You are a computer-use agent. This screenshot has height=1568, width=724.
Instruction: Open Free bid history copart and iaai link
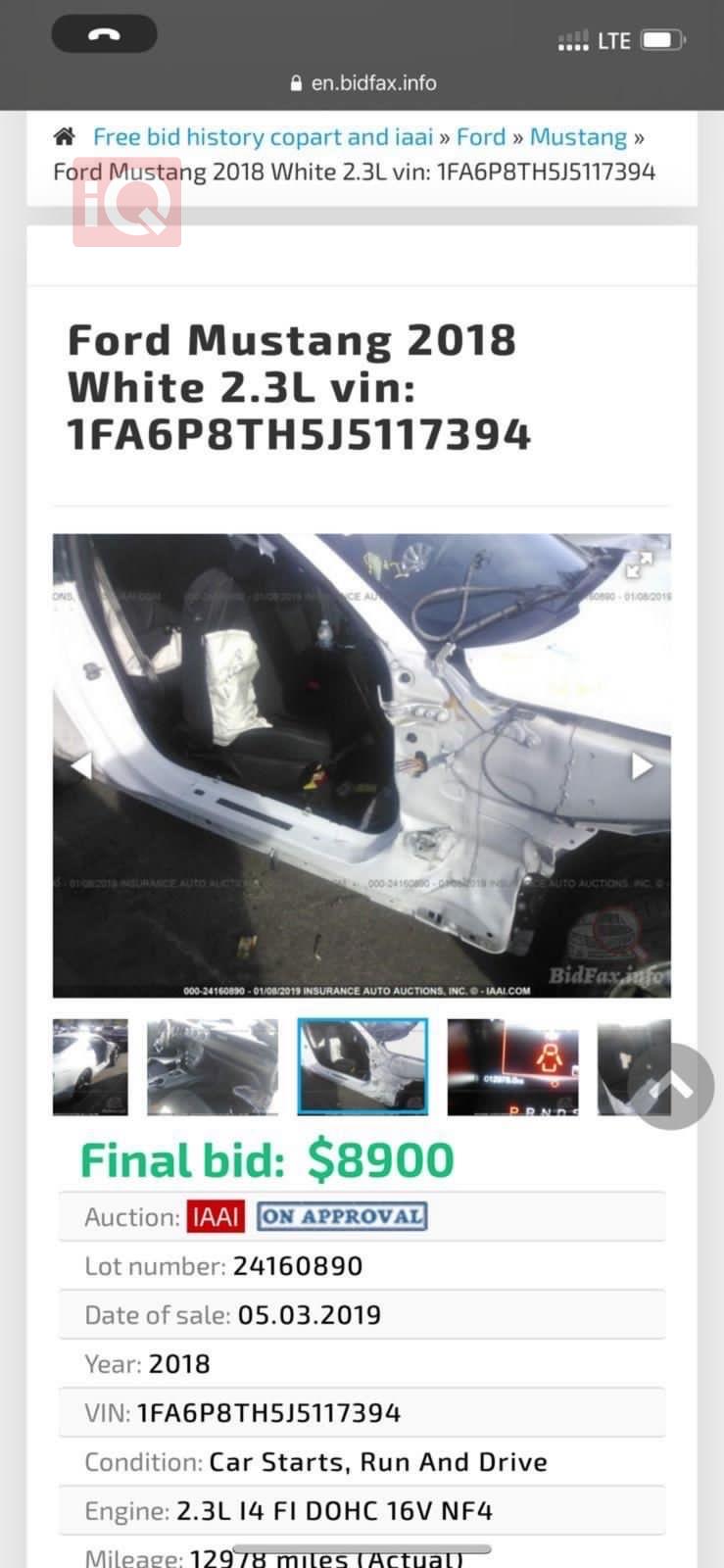pyautogui.click(x=263, y=137)
